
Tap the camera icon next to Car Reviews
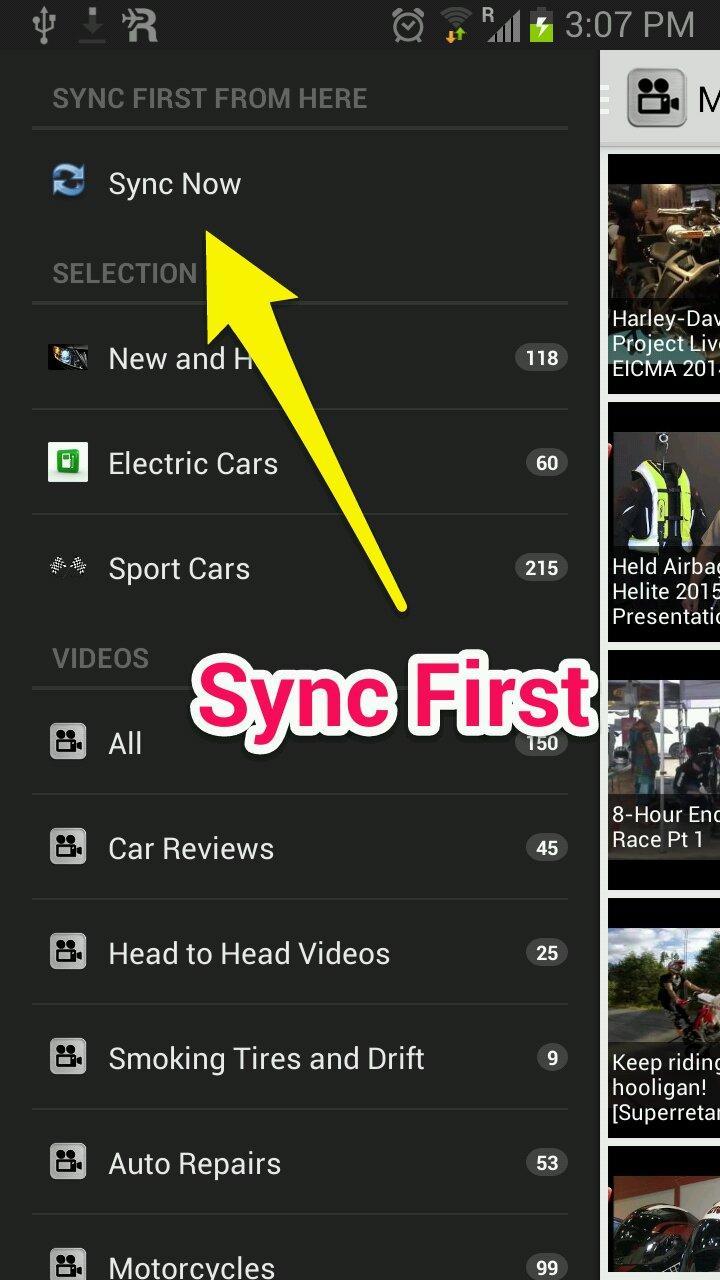[67, 847]
